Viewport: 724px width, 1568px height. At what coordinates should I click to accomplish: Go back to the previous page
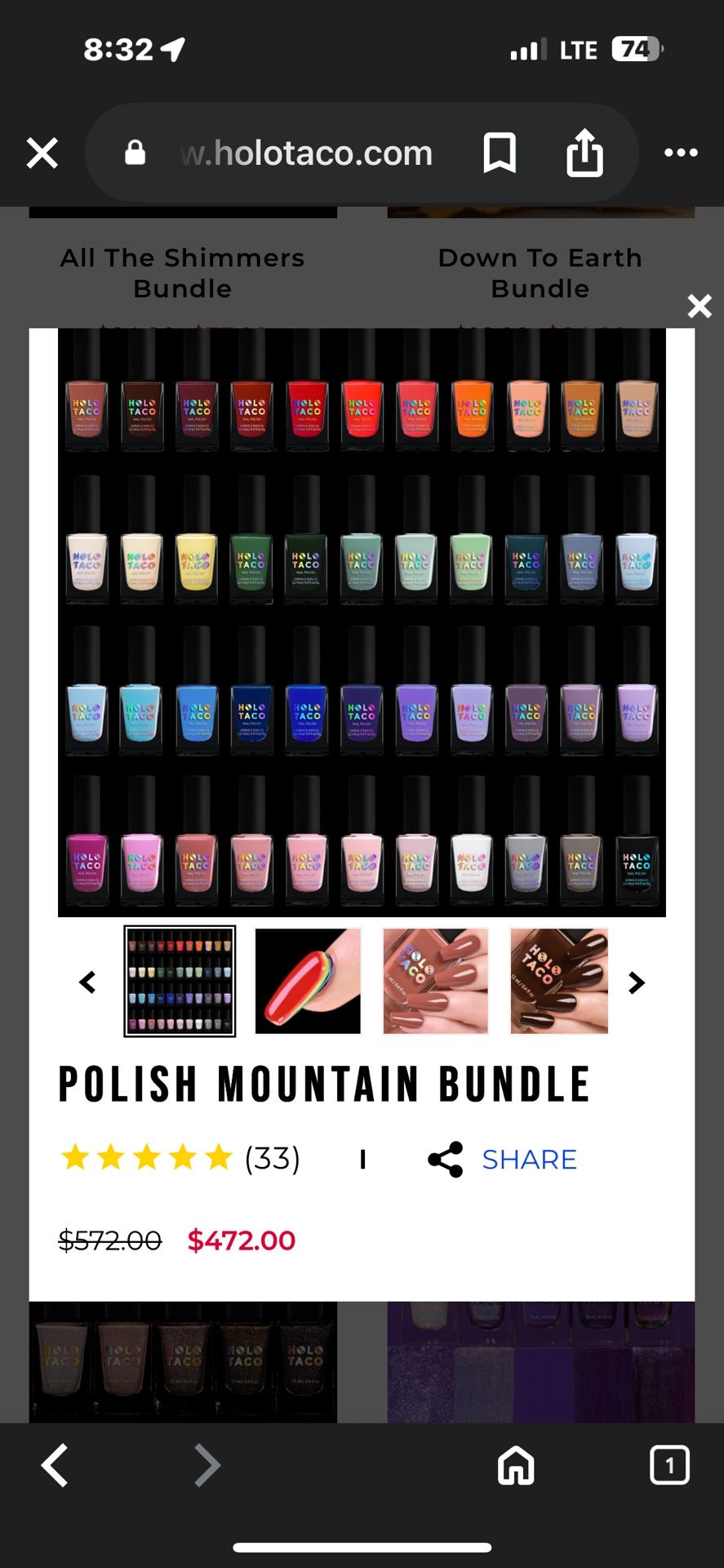point(54,1465)
